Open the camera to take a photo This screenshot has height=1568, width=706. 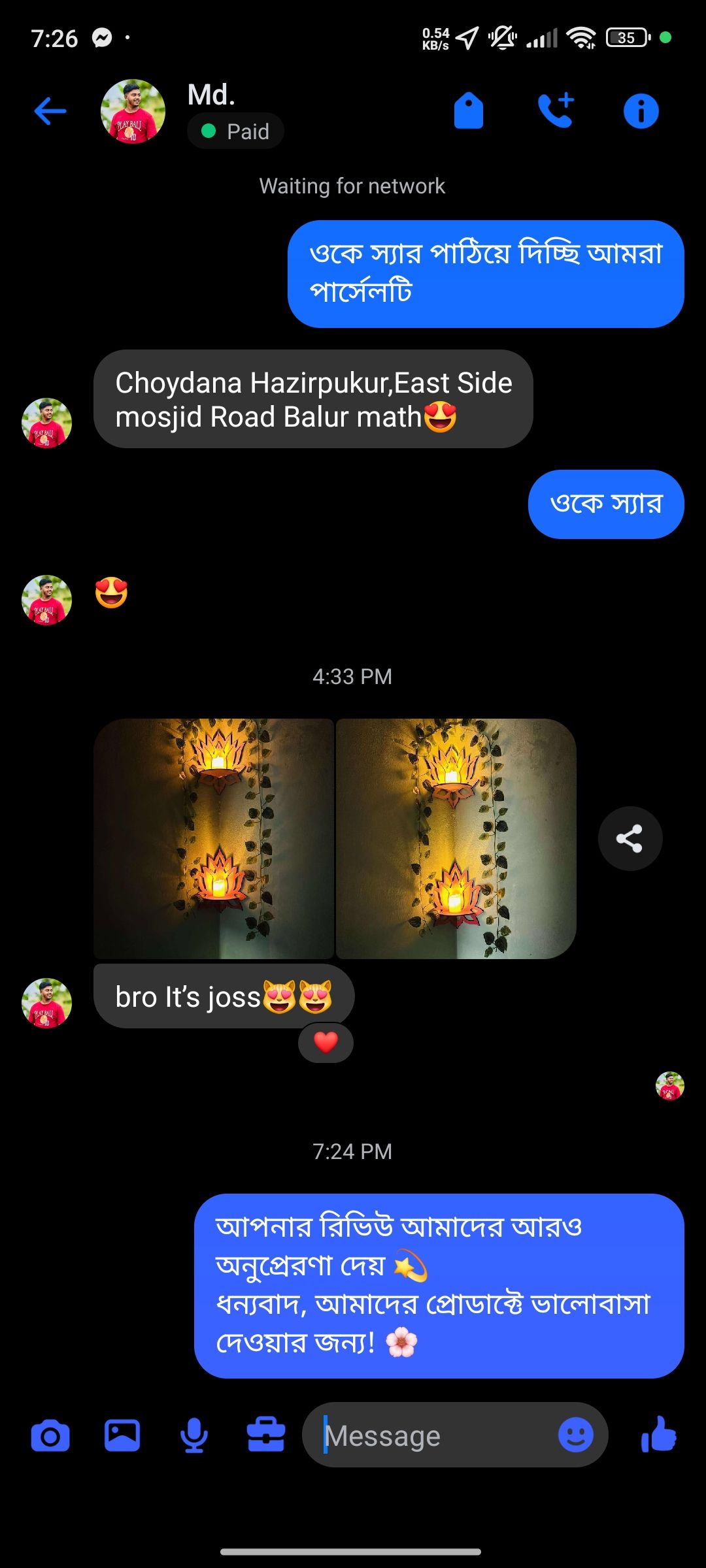50,1436
